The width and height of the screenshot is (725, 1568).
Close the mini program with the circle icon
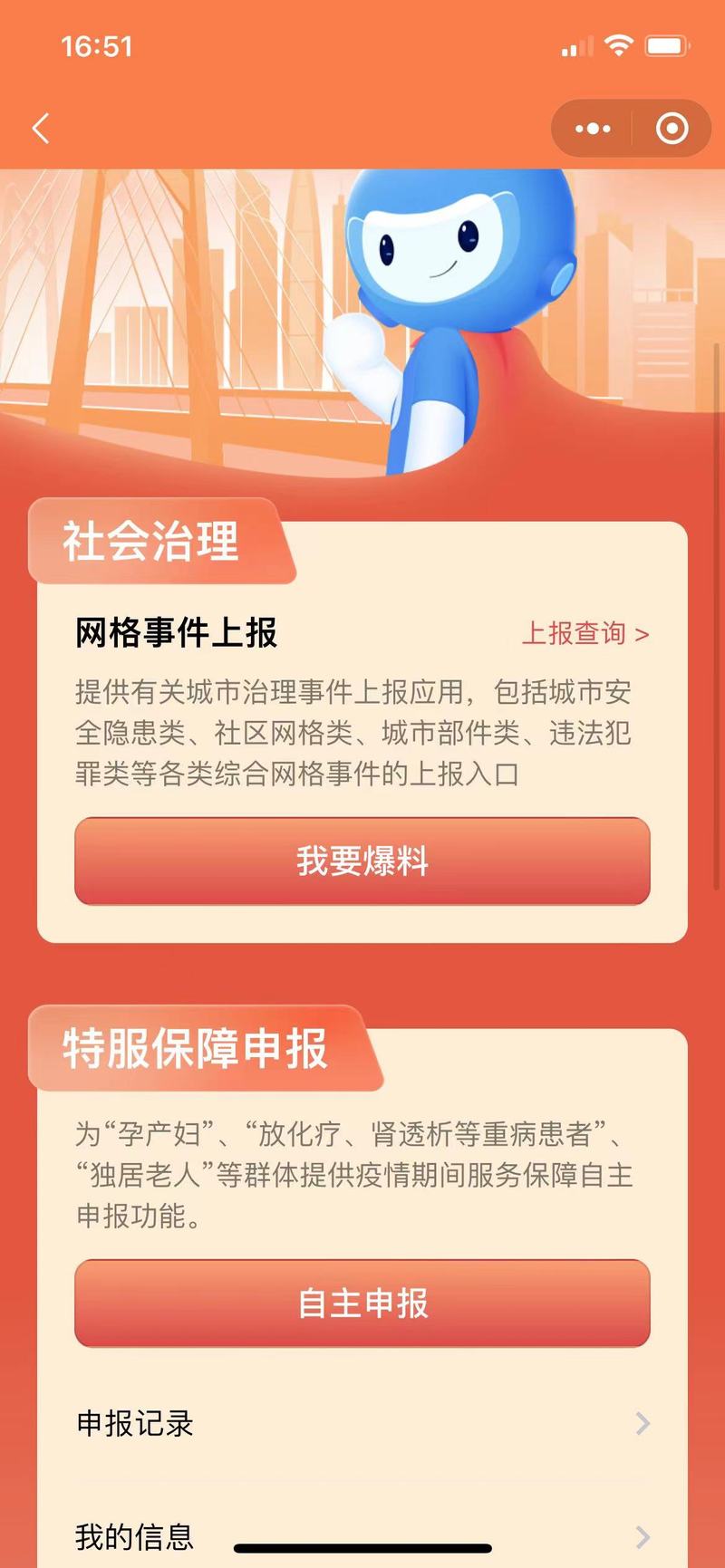pyautogui.click(x=672, y=129)
